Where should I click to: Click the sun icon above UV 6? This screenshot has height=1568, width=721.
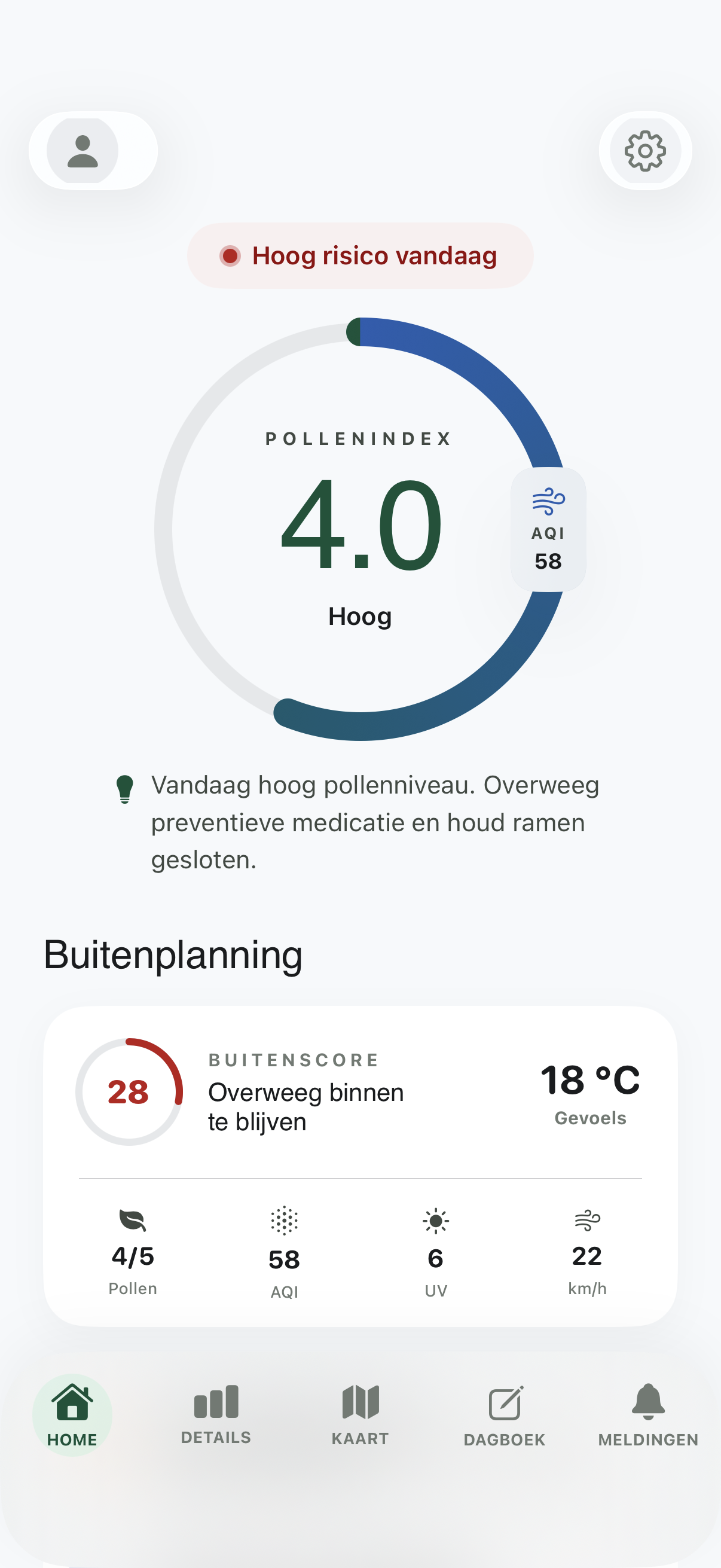click(435, 1221)
